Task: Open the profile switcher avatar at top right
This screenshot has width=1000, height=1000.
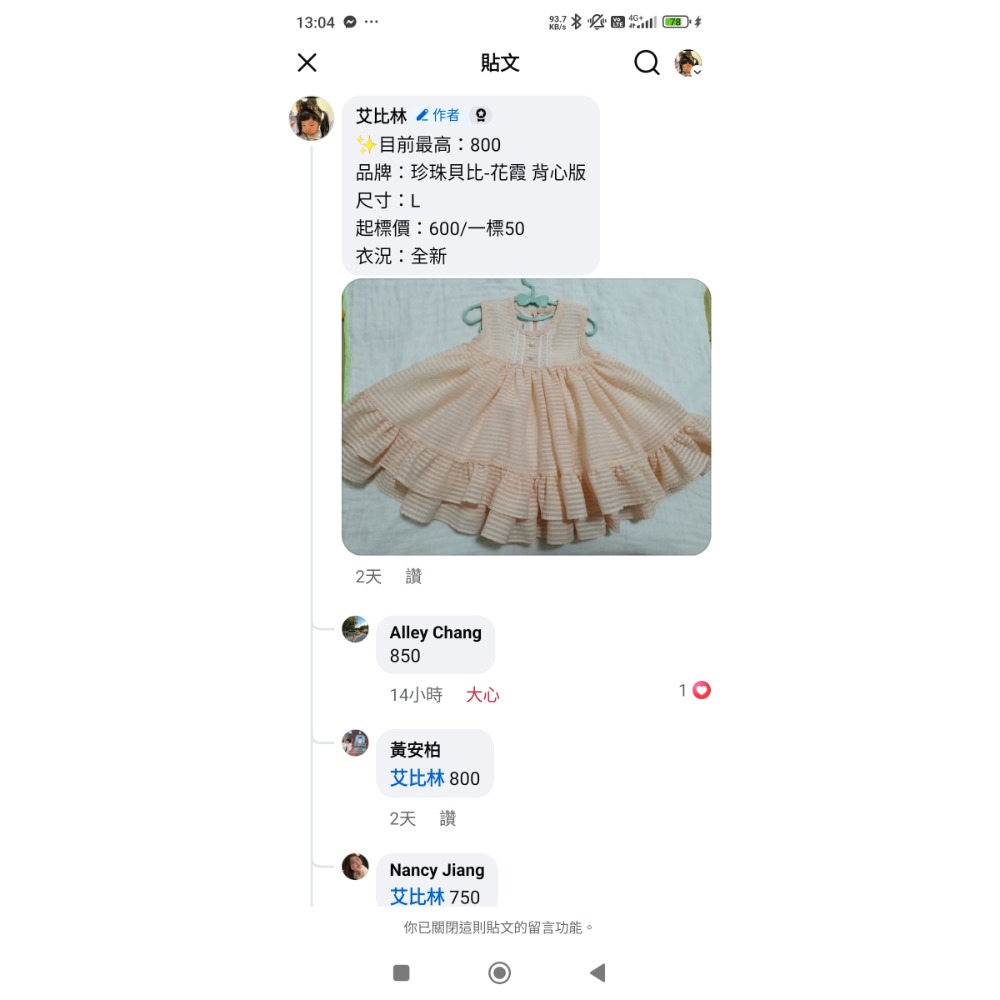Action: 688,63
